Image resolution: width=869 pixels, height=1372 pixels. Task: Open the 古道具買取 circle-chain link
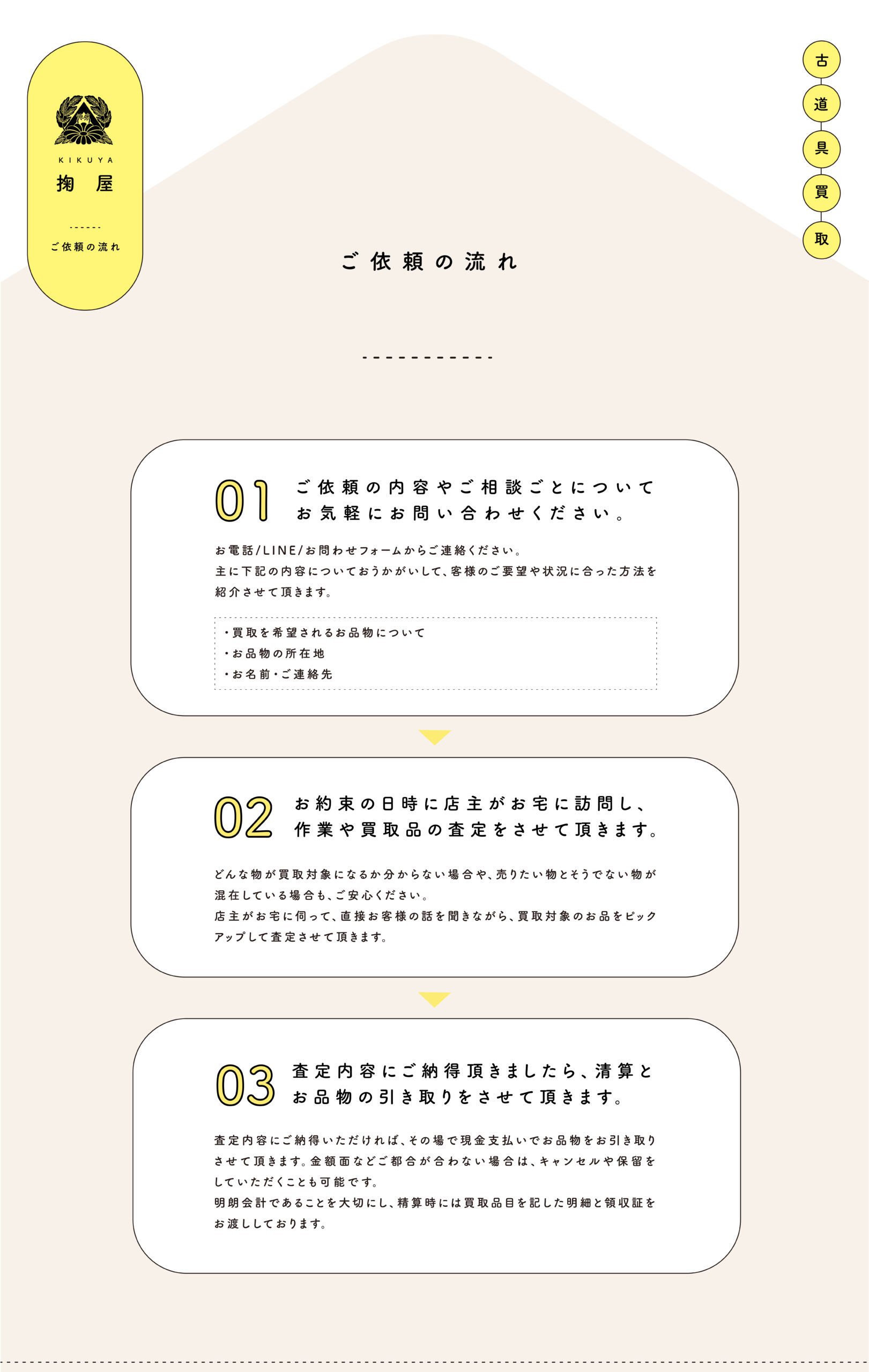[x=821, y=150]
